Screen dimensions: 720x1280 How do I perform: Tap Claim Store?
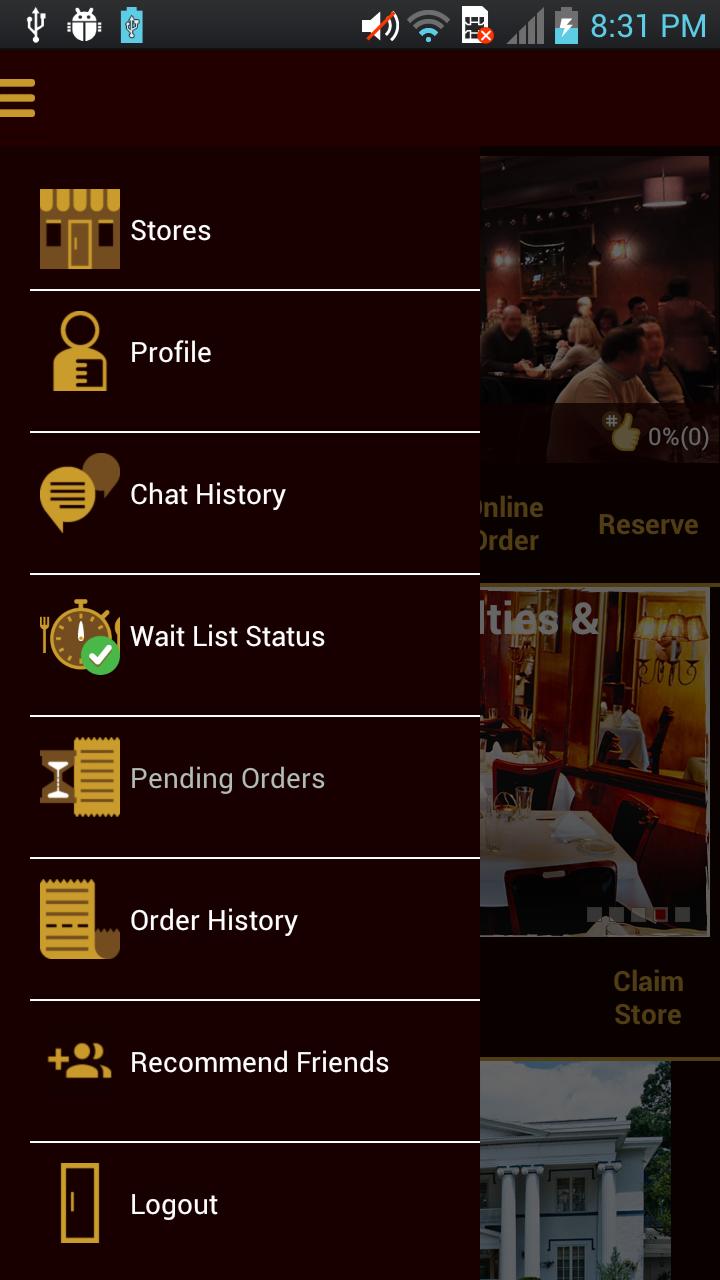(x=648, y=997)
